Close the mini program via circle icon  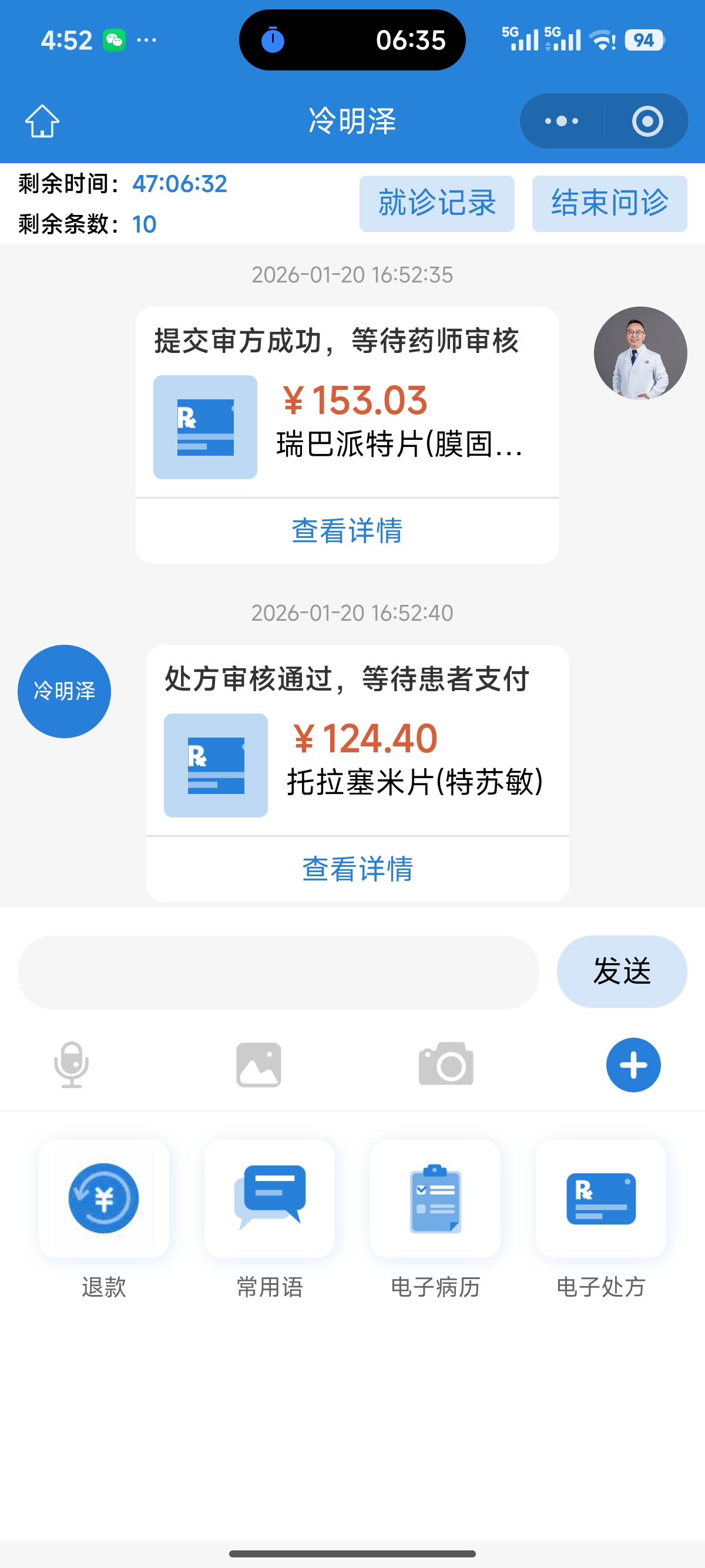click(647, 121)
